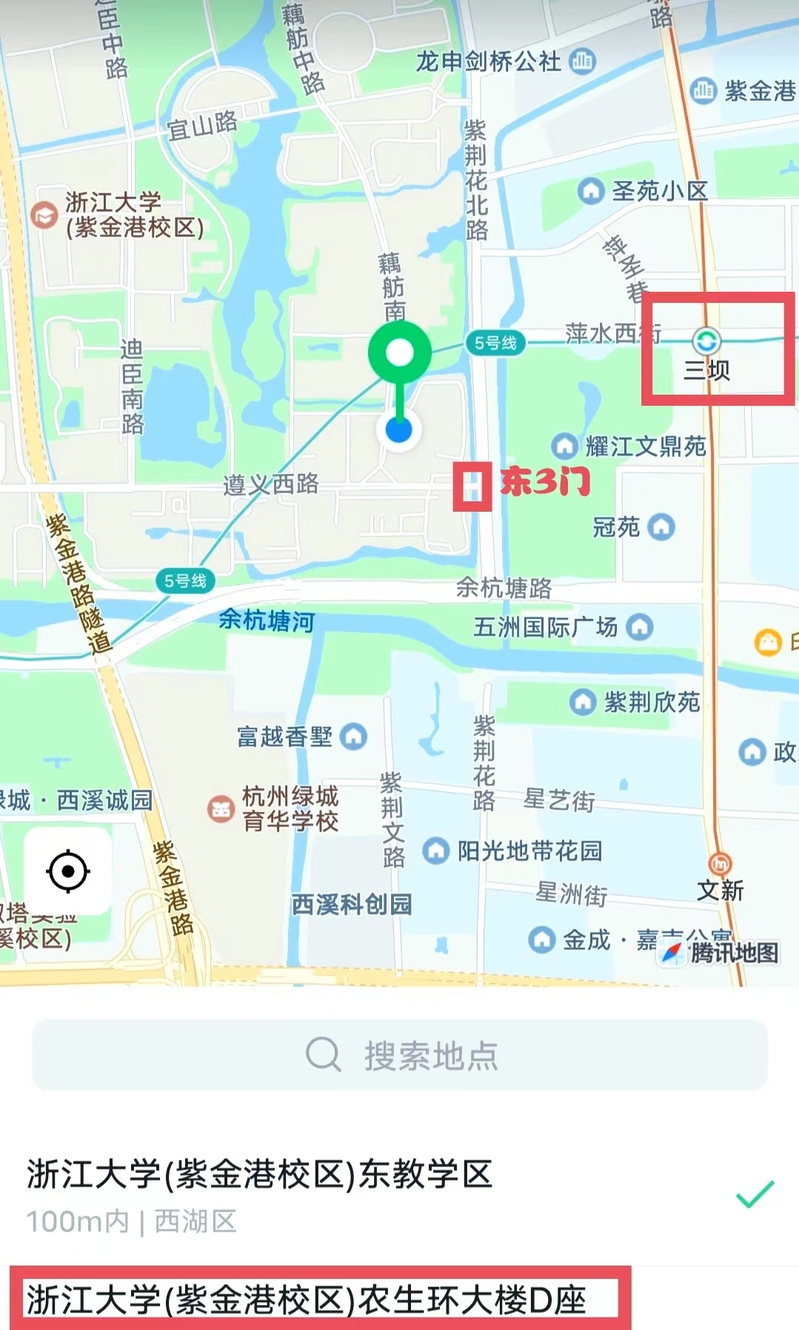Image resolution: width=799 pixels, height=1330 pixels.
Task: Tap the 搜索地点 search box
Action: pos(400,1055)
